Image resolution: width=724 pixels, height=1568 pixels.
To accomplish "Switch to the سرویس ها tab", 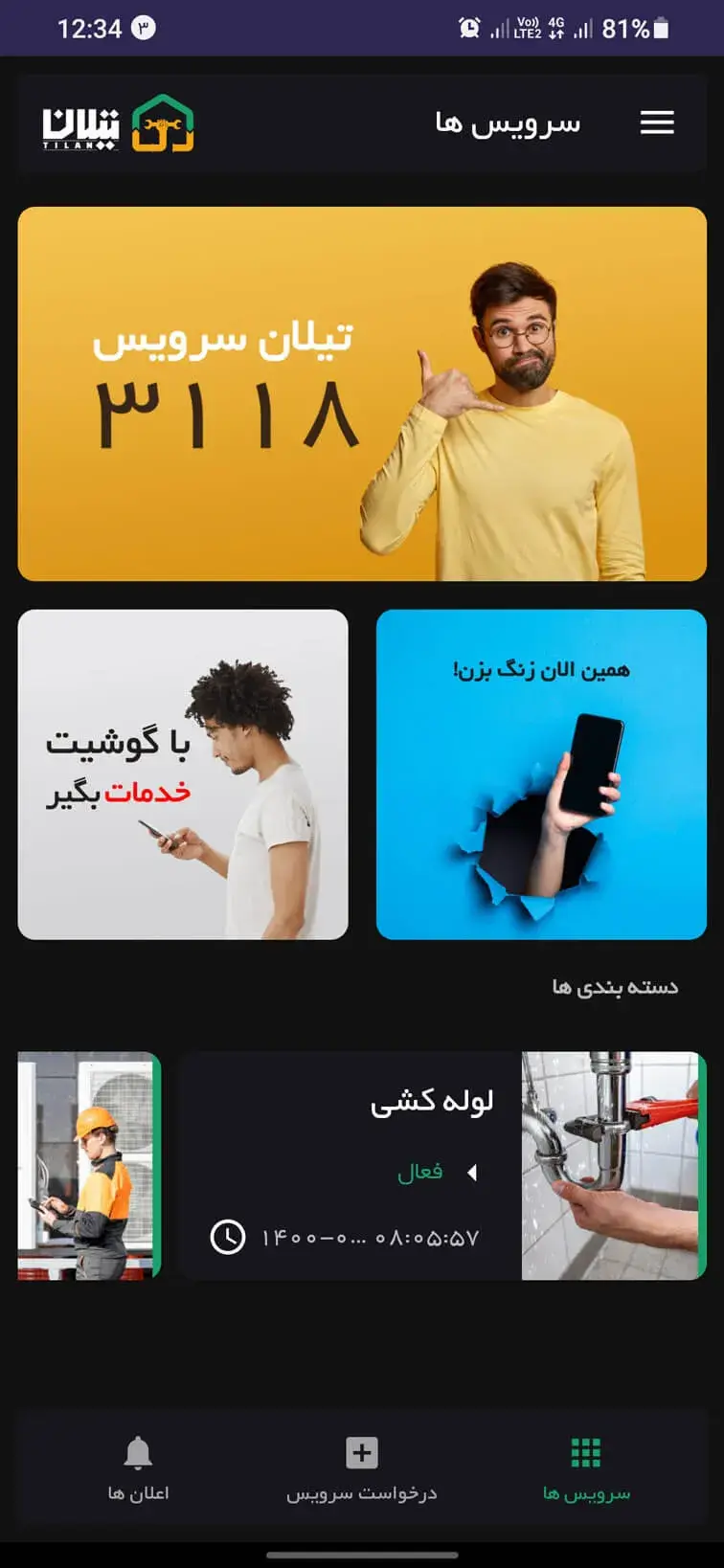I will point(586,1469).
